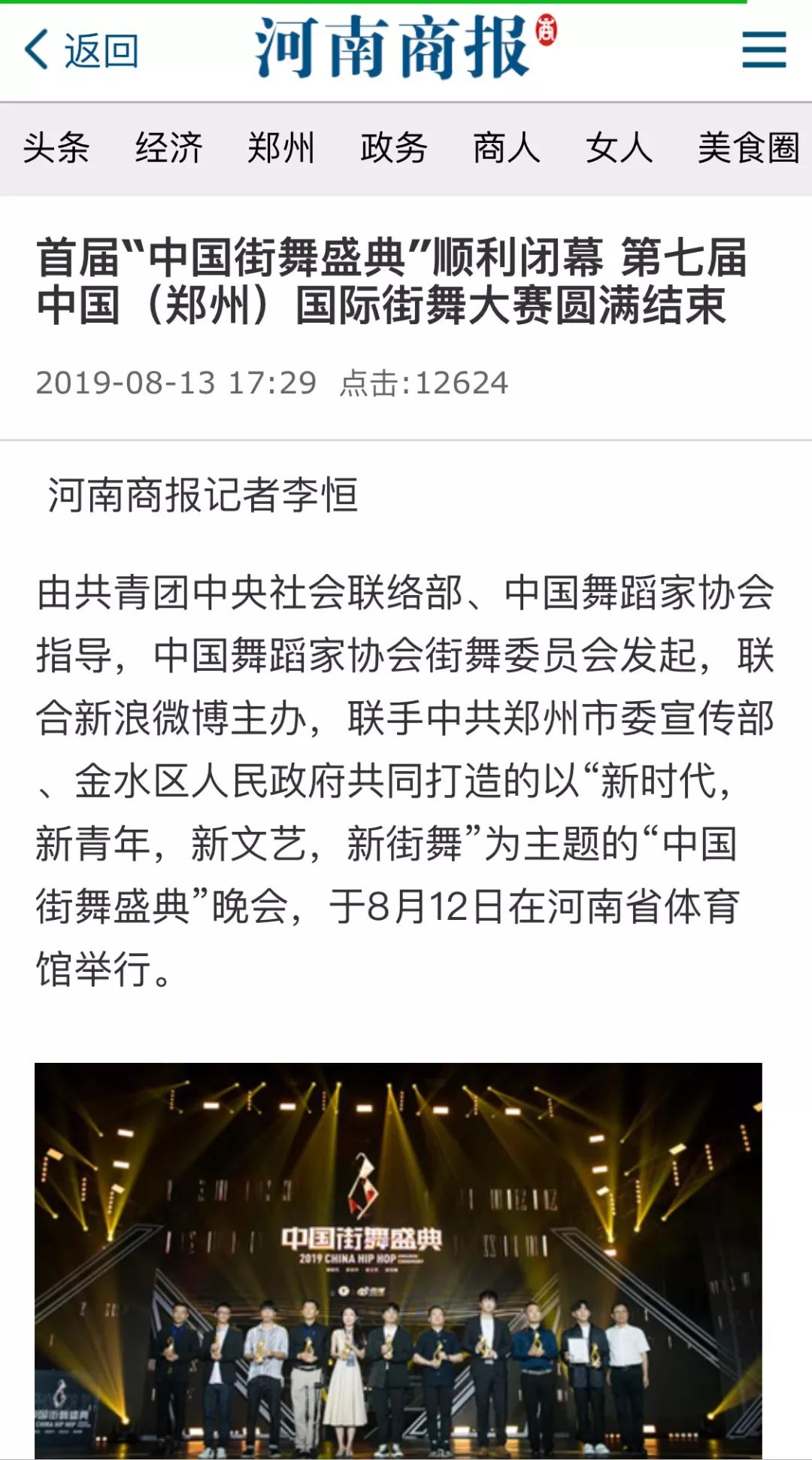The width and height of the screenshot is (812, 1460).
Task: Open the 郑州 section
Action: coord(281,147)
